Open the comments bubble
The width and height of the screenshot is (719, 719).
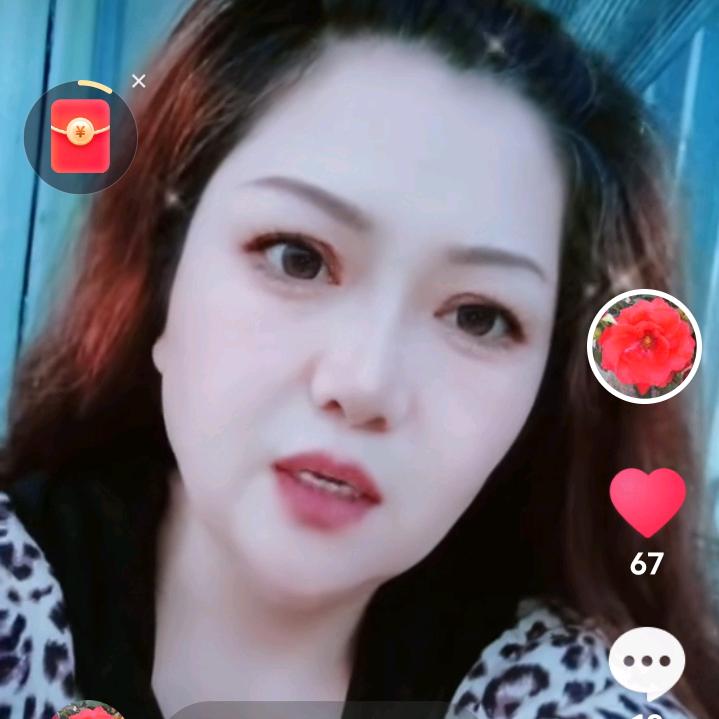(647, 663)
